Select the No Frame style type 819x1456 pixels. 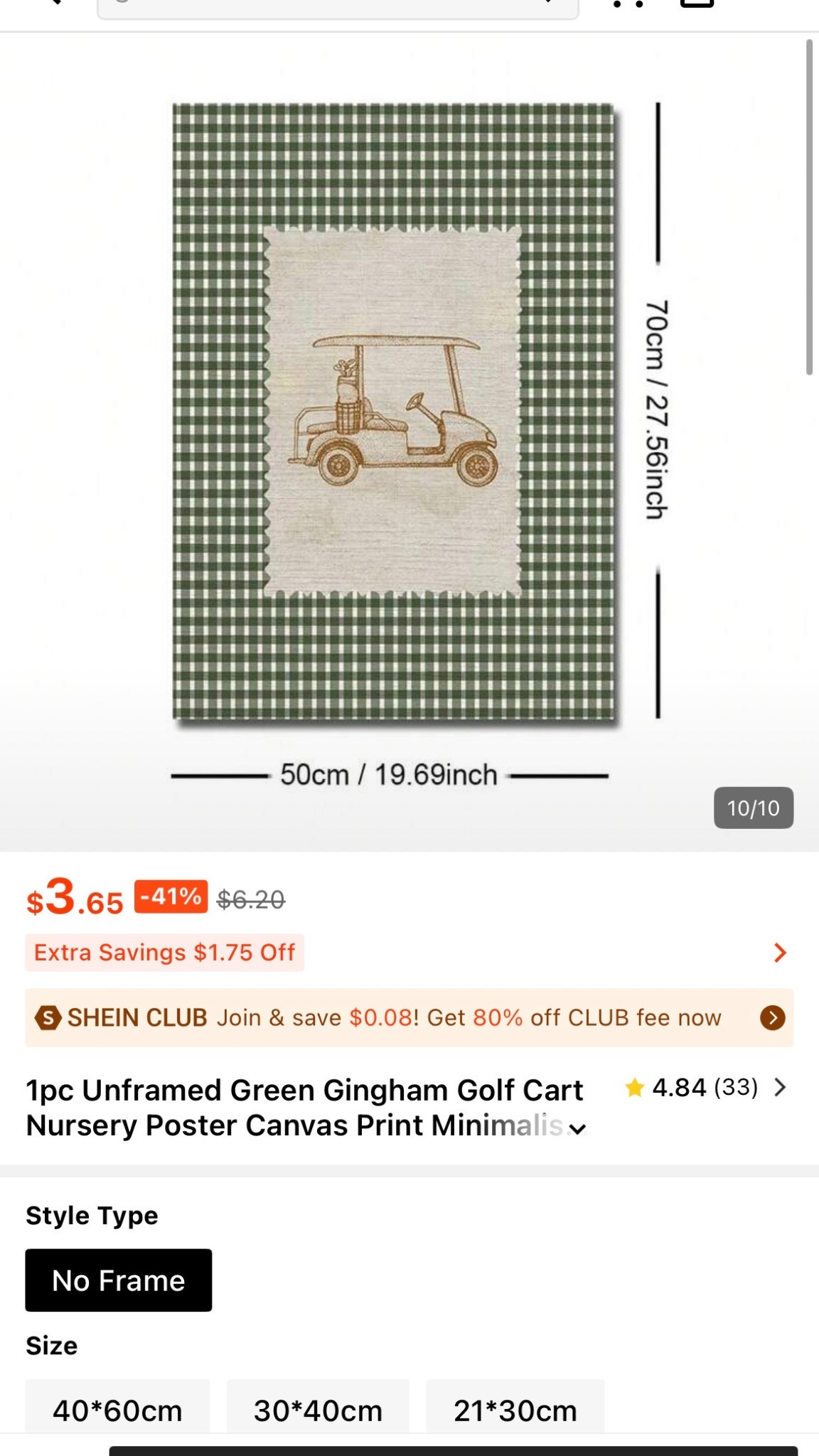119,1280
